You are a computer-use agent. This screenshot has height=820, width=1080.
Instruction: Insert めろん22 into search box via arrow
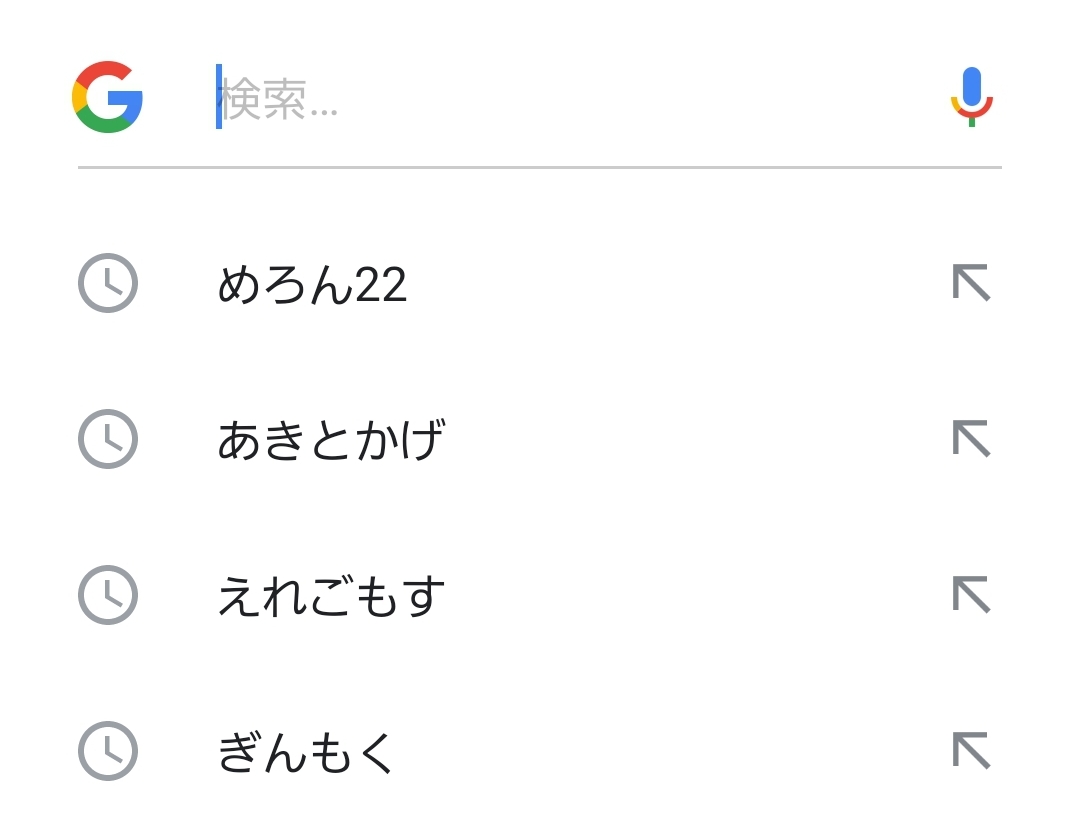click(x=971, y=284)
